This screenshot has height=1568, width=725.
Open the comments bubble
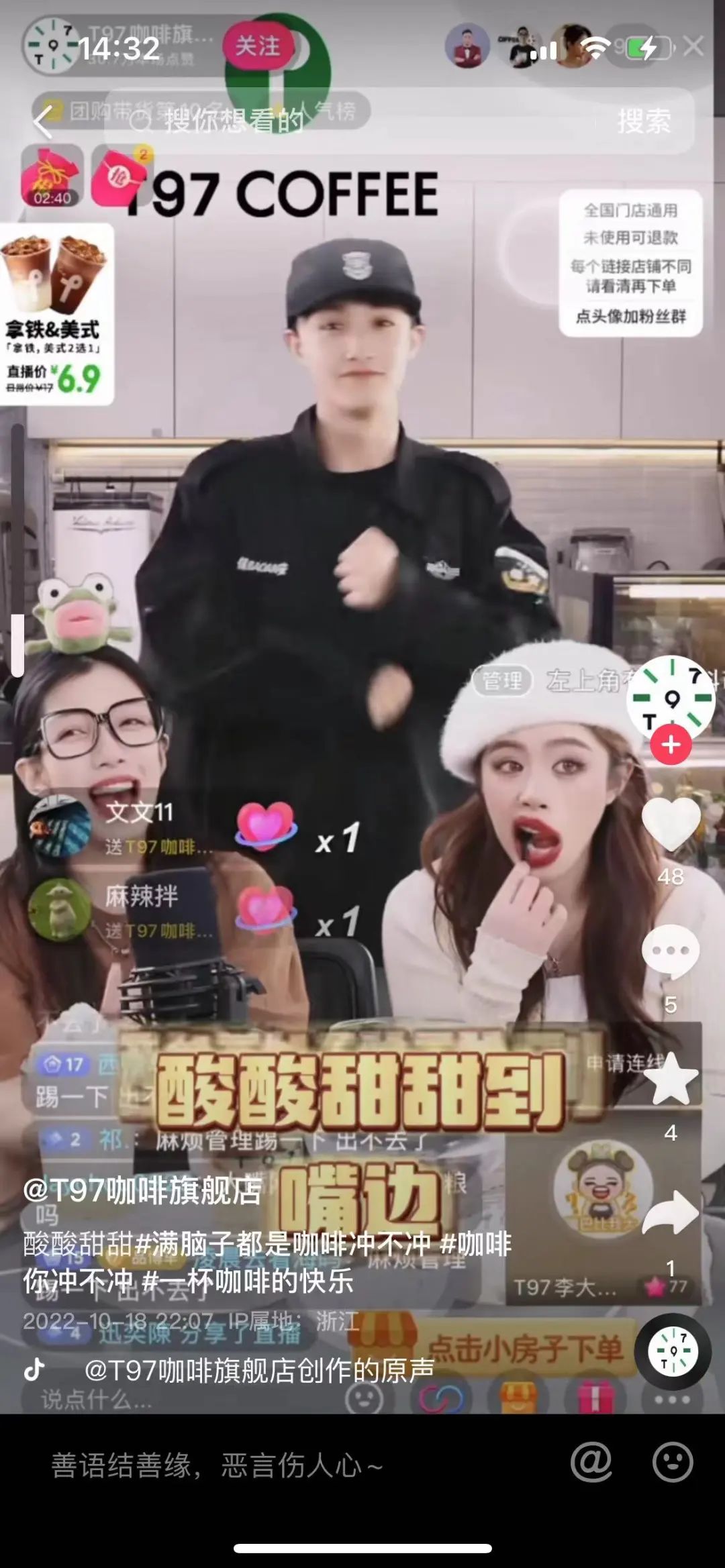tap(671, 951)
